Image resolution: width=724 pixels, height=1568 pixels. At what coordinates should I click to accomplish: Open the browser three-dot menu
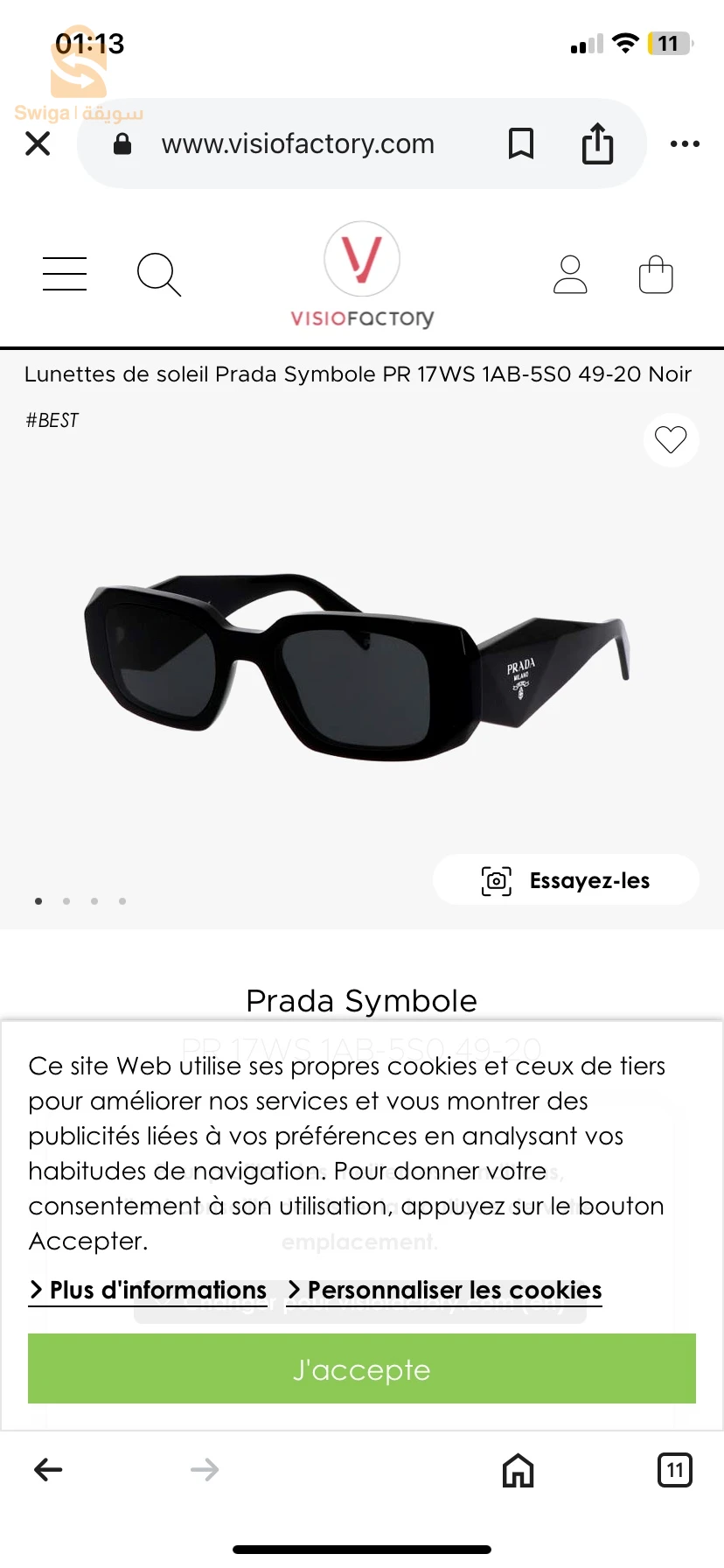684,143
